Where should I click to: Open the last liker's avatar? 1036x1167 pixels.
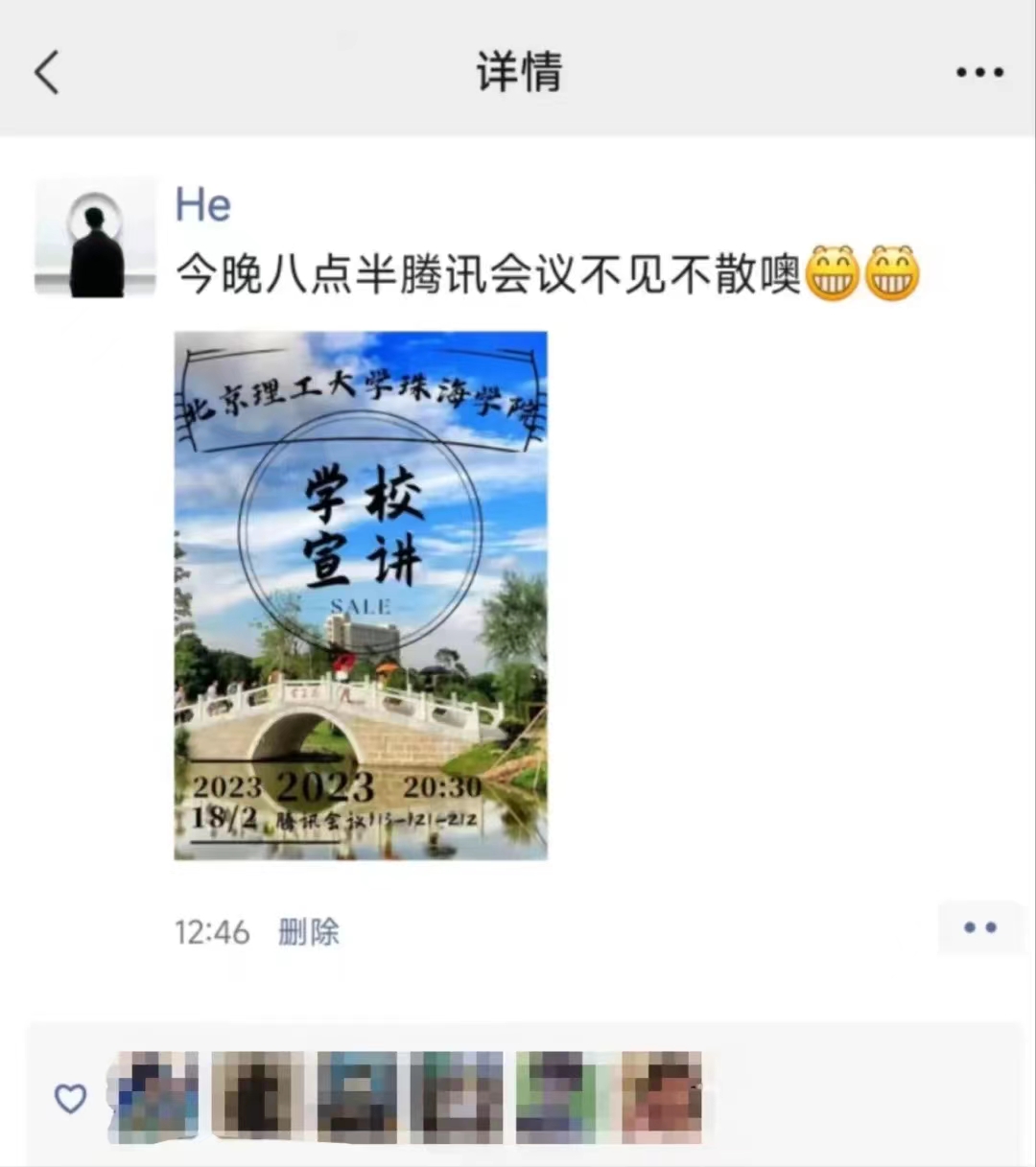661,1097
